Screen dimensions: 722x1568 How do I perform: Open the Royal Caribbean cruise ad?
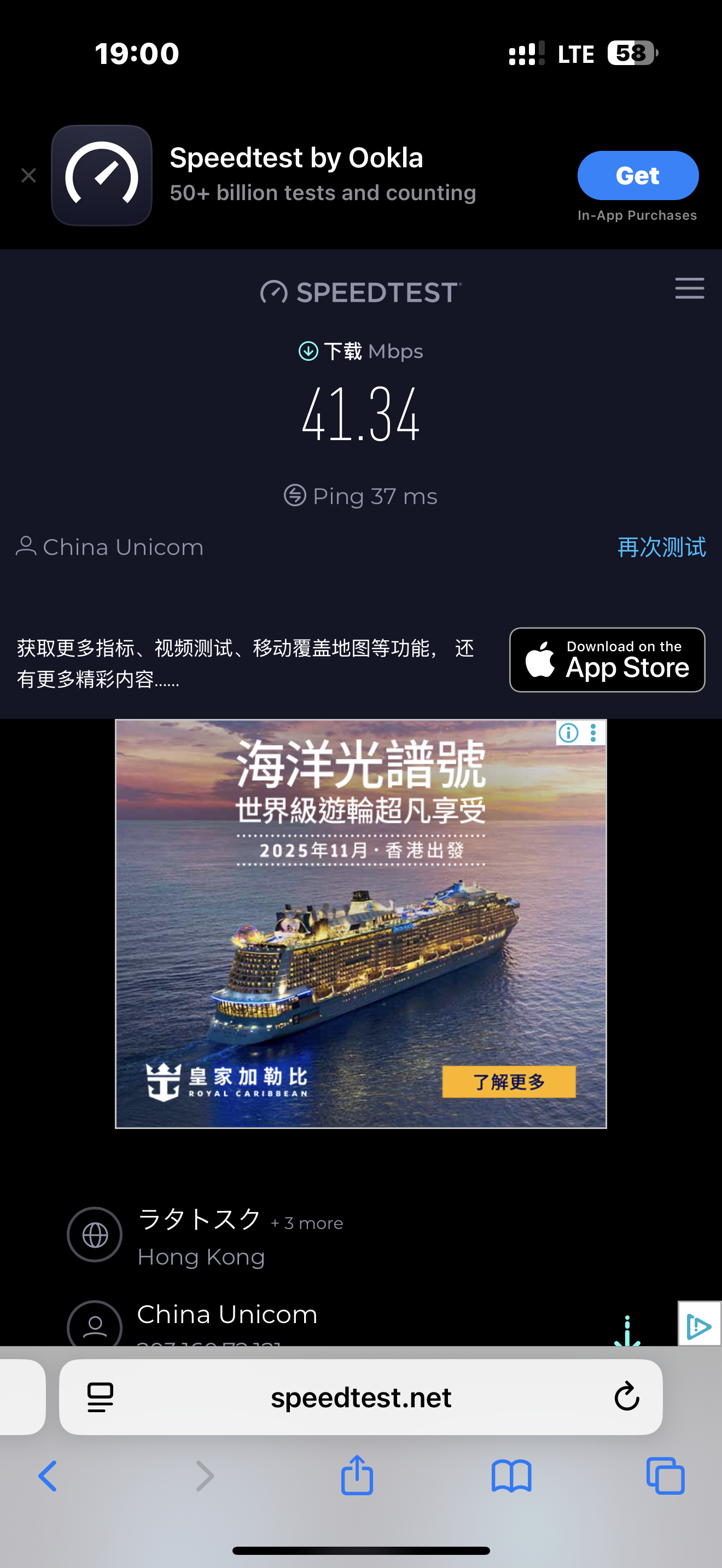click(x=360, y=938)
